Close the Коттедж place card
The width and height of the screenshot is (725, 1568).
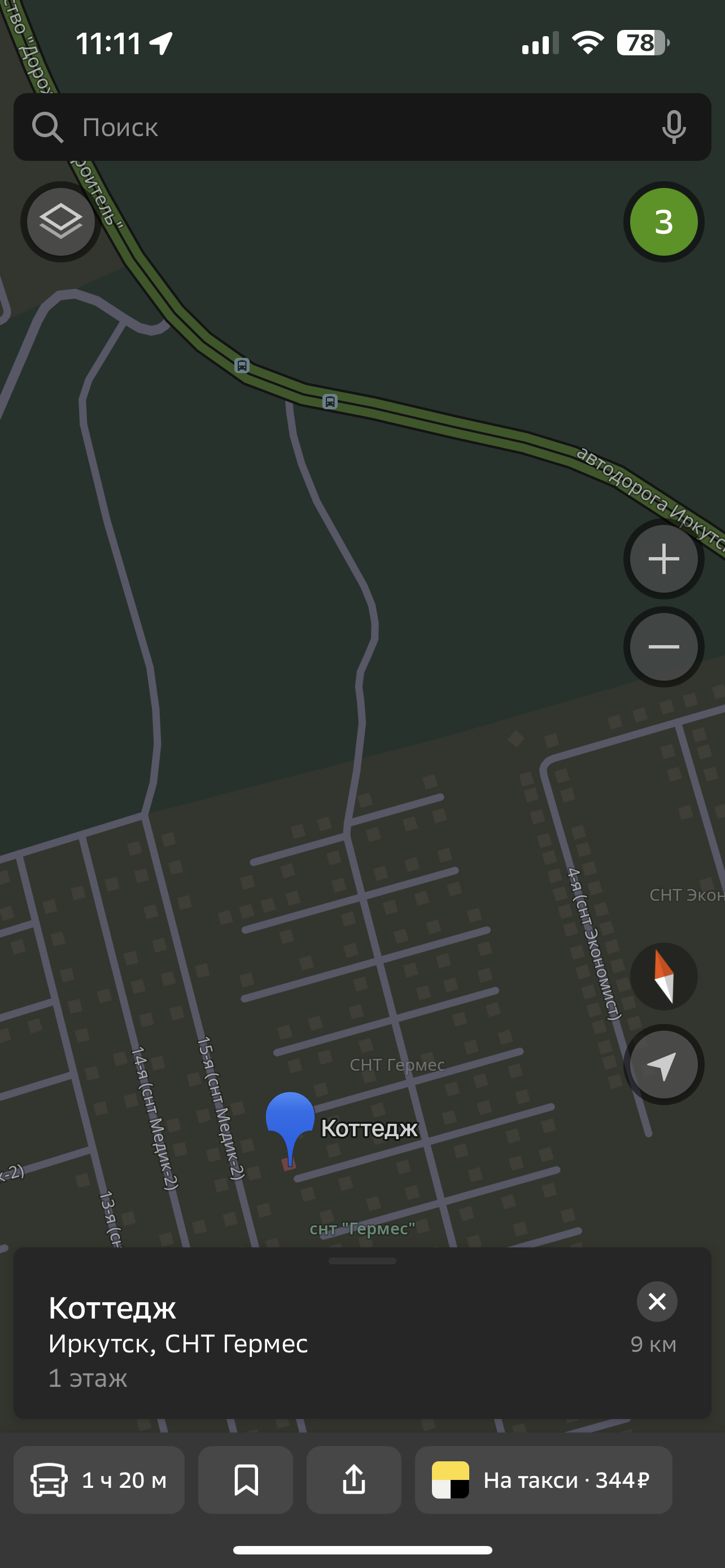point(657,1302)
